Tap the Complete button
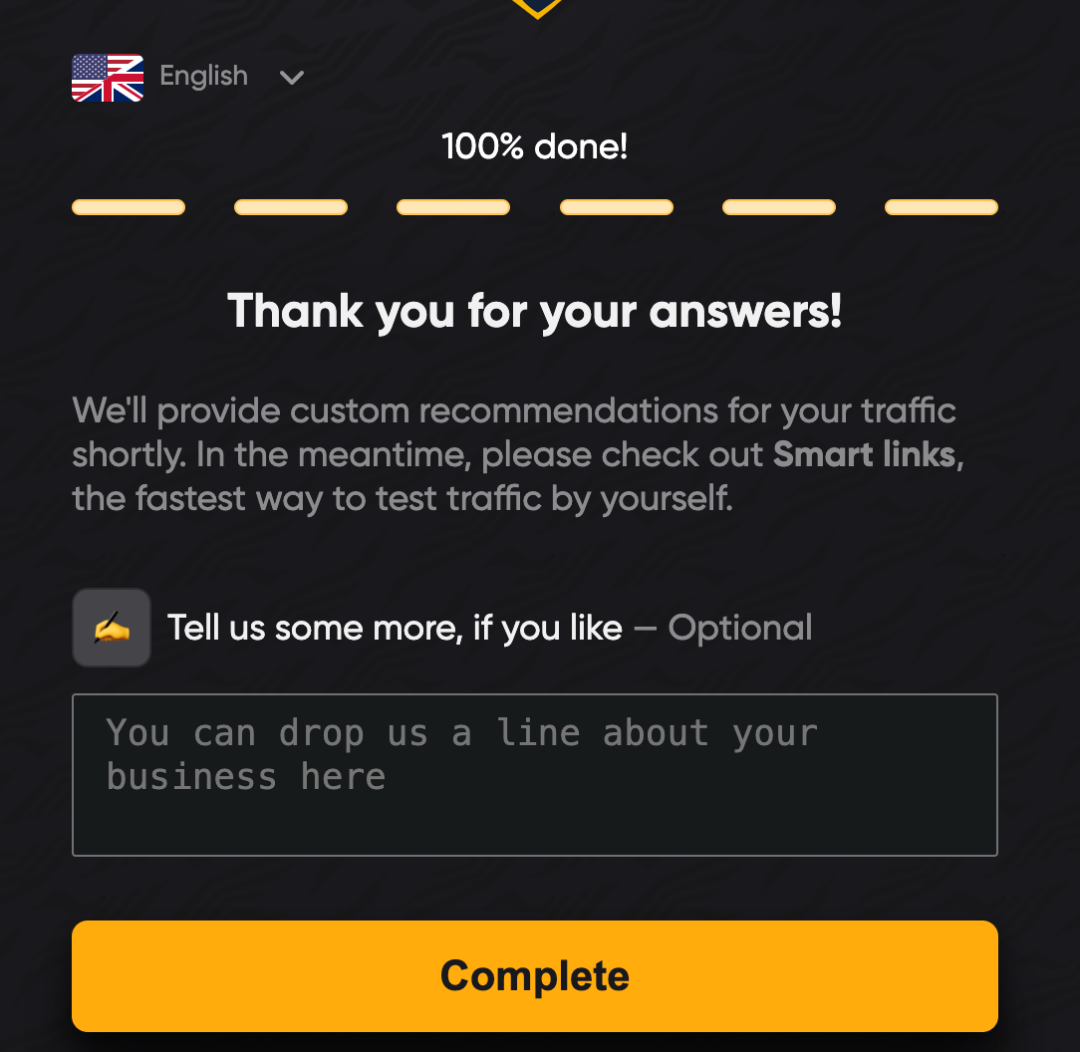 coord(534,976)
